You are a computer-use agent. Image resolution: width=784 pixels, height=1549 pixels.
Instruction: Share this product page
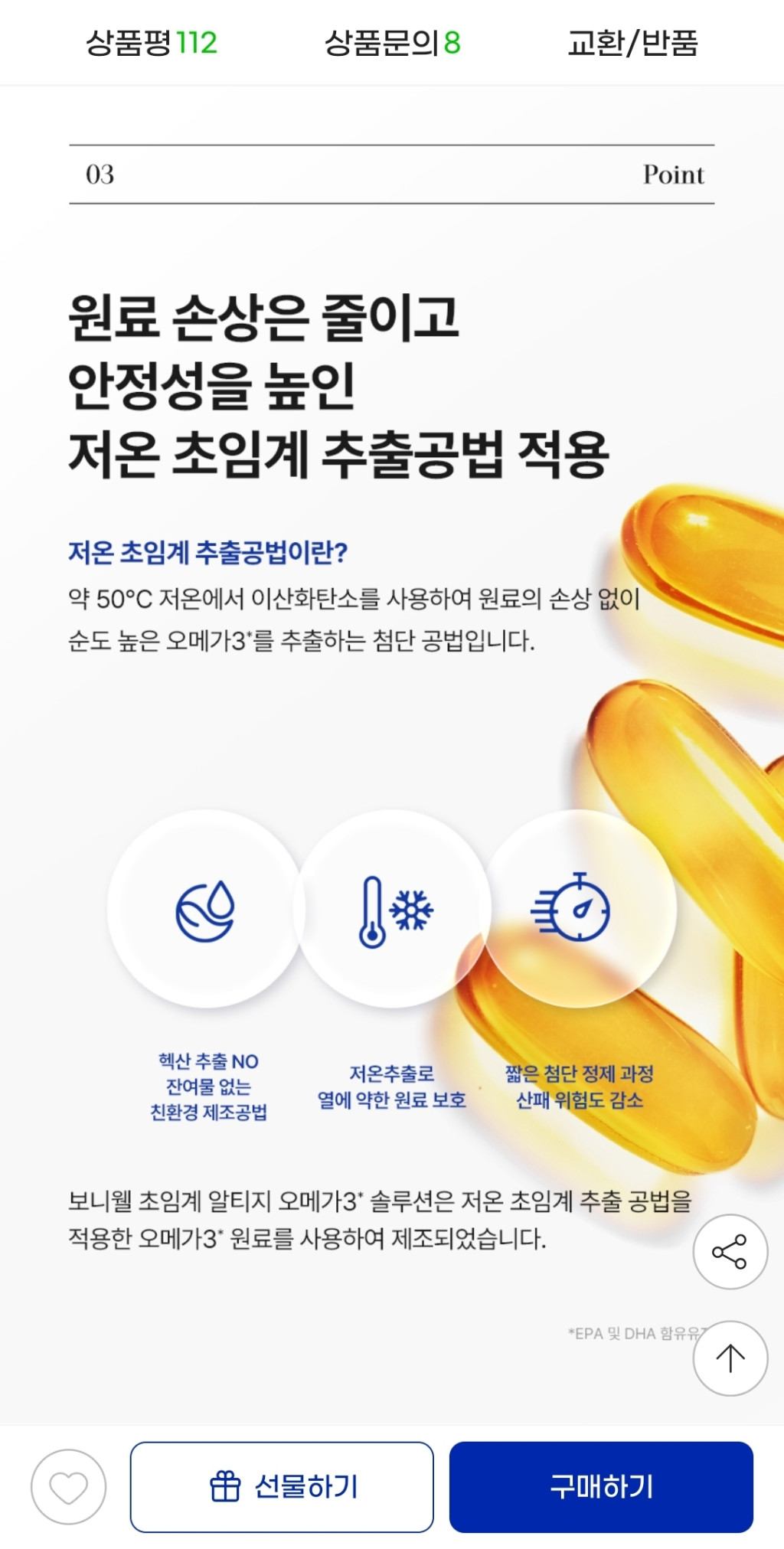tap(730, 1252)
